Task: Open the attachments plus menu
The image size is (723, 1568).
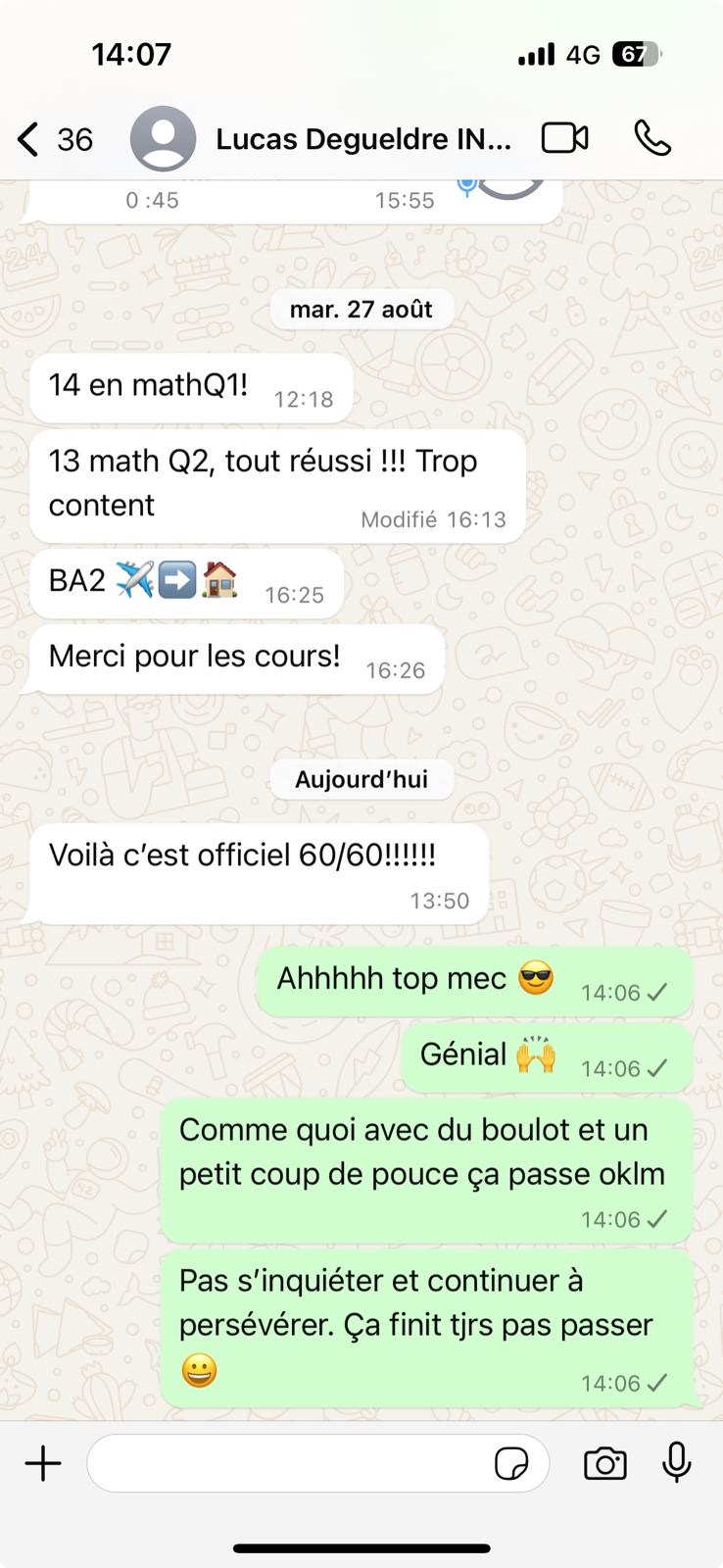Action: click(43, 1464)
